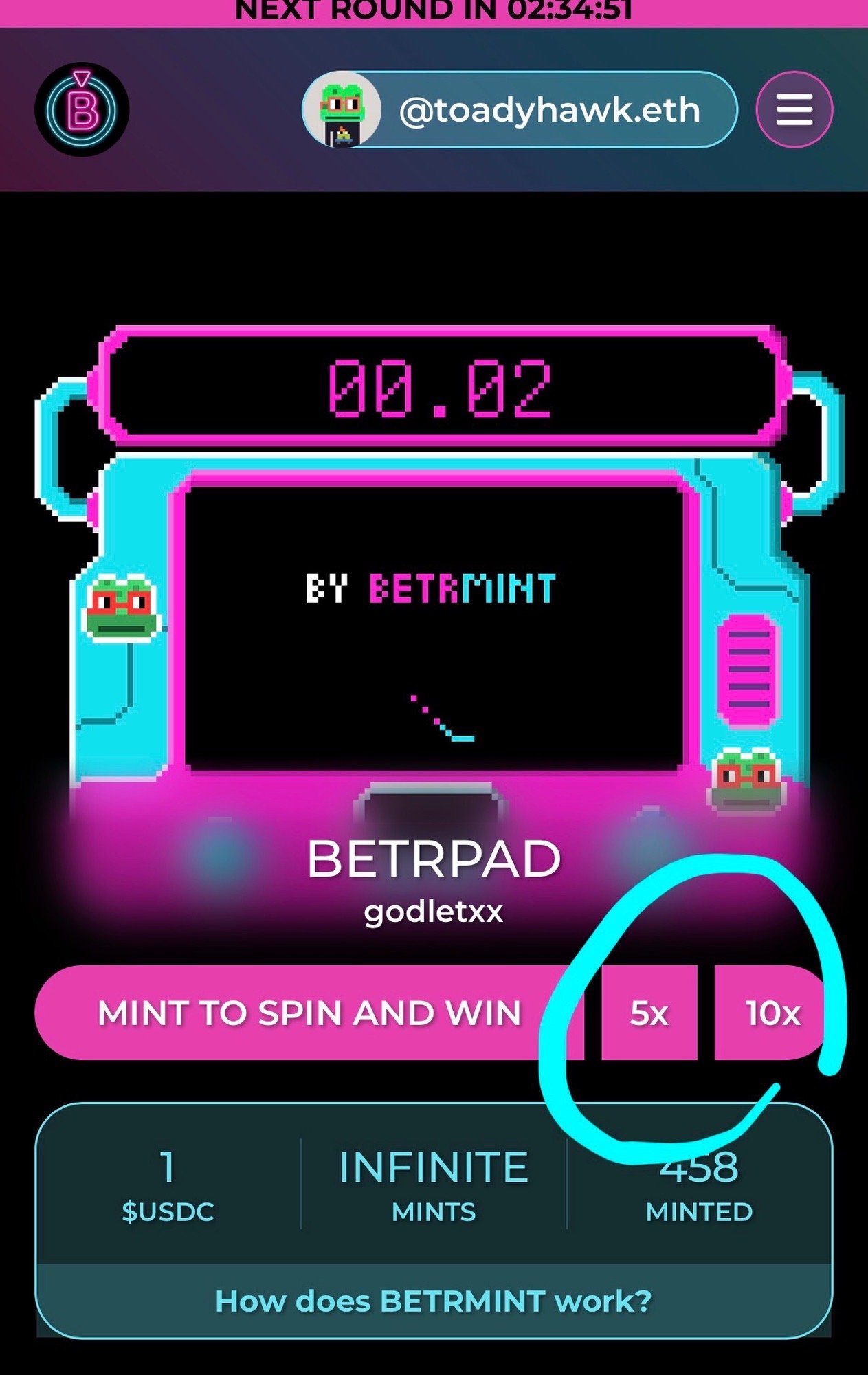Select the 10x mint option
868x1375 pixels.
tap(771, 1013)
